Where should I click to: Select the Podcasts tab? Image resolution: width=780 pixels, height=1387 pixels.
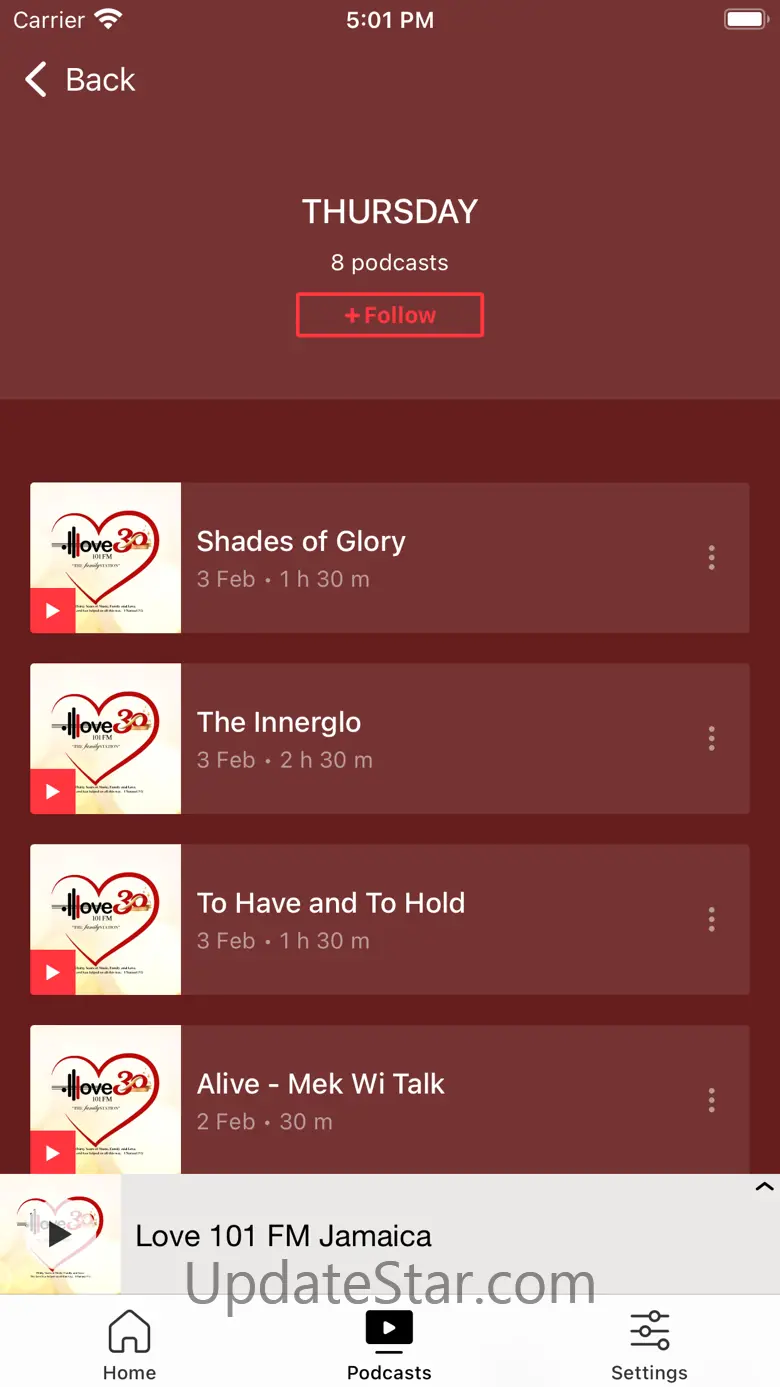pyautogui.click(x=389, y=1345)
